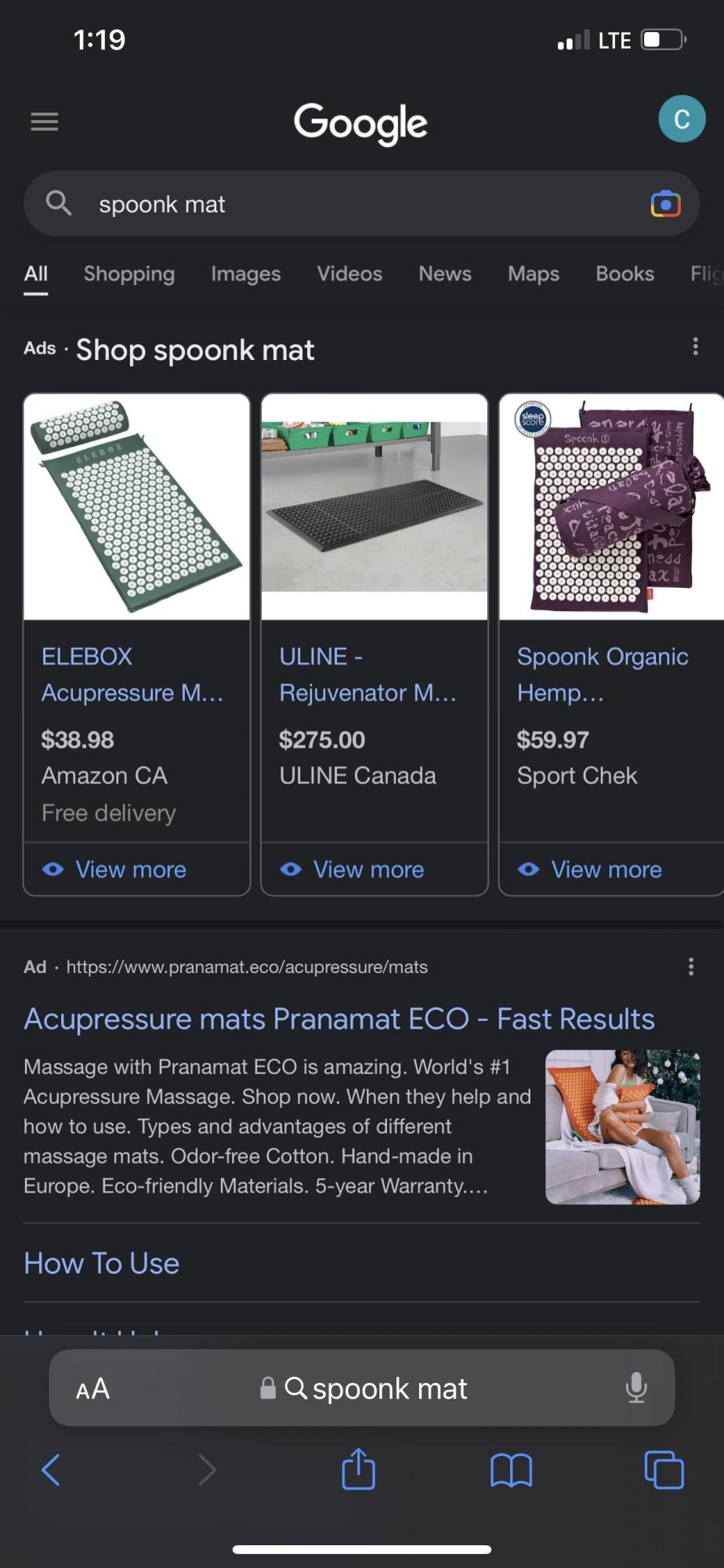Open the Videos results tab

(349, 274)
